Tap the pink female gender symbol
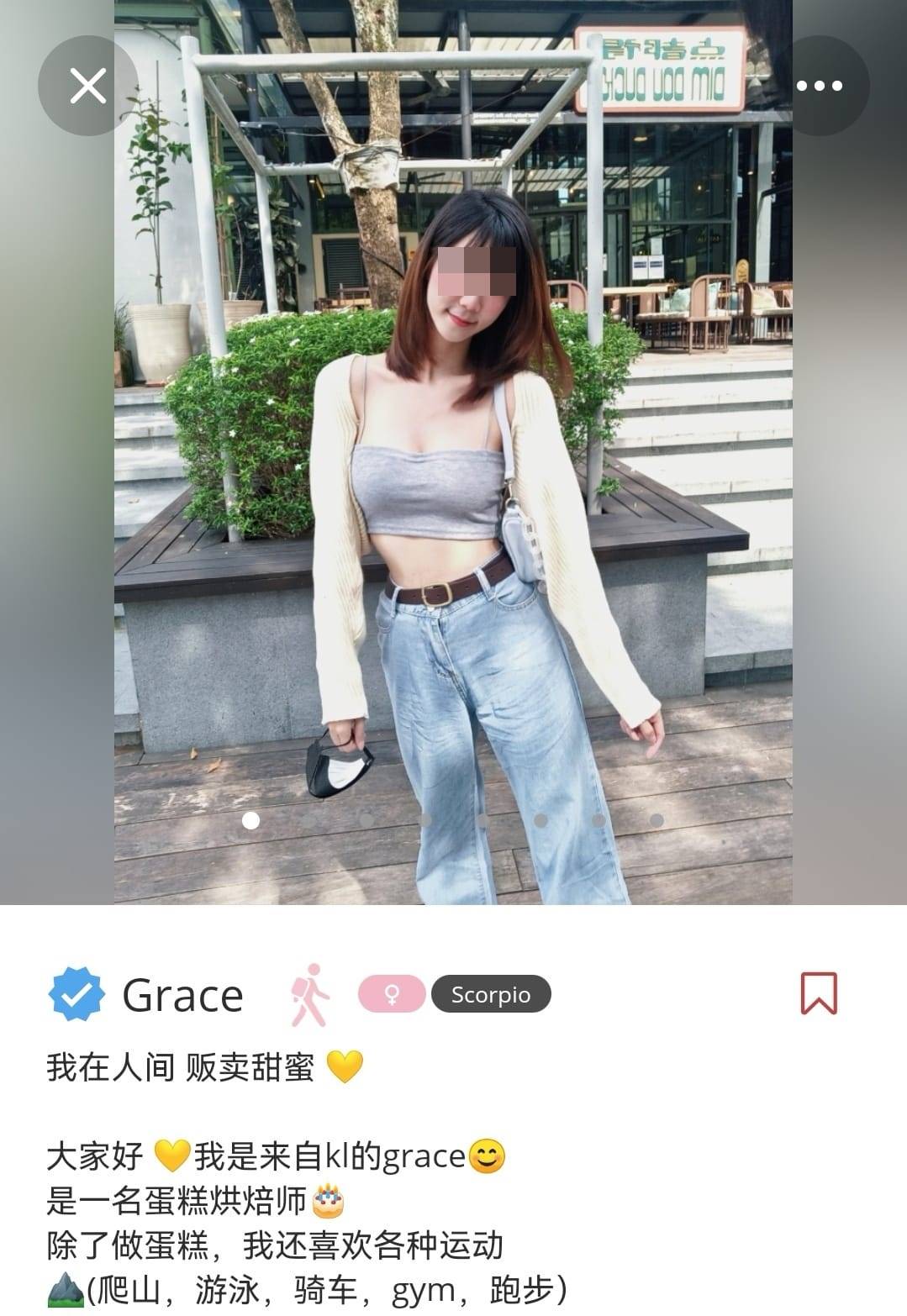The height and width of the screenshot is (1316, 907). (389, 994)
